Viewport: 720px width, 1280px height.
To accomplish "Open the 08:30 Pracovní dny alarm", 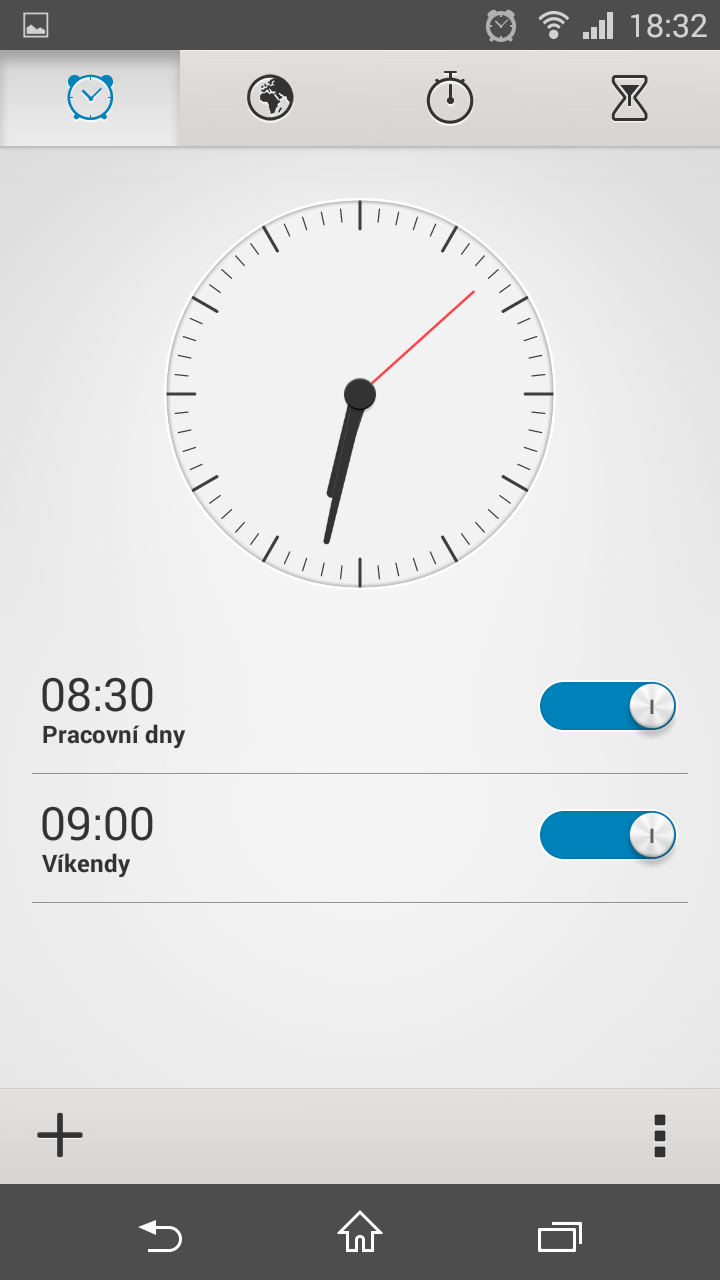I will (200, 710).
